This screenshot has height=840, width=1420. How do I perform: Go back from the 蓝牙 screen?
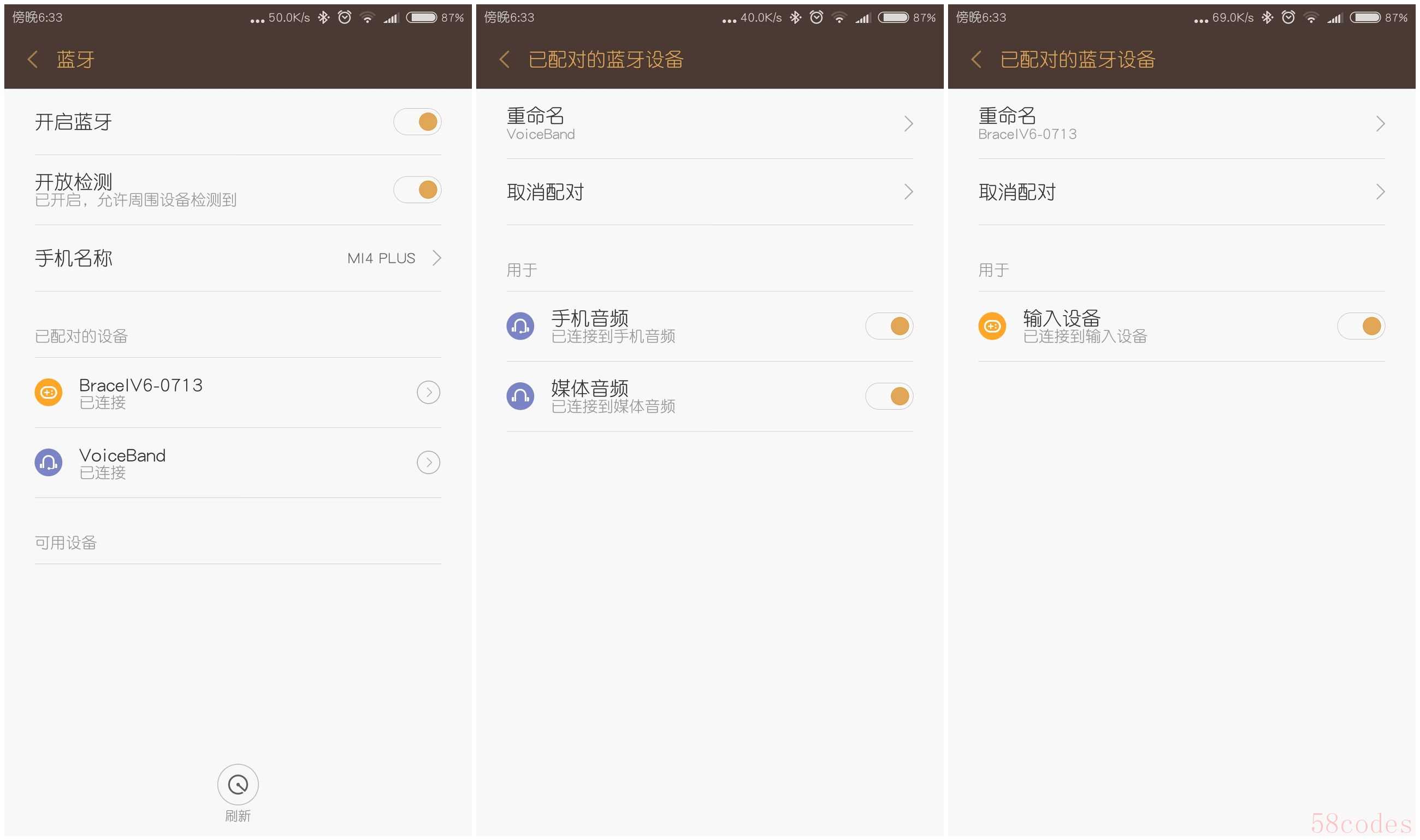(33, 60)
